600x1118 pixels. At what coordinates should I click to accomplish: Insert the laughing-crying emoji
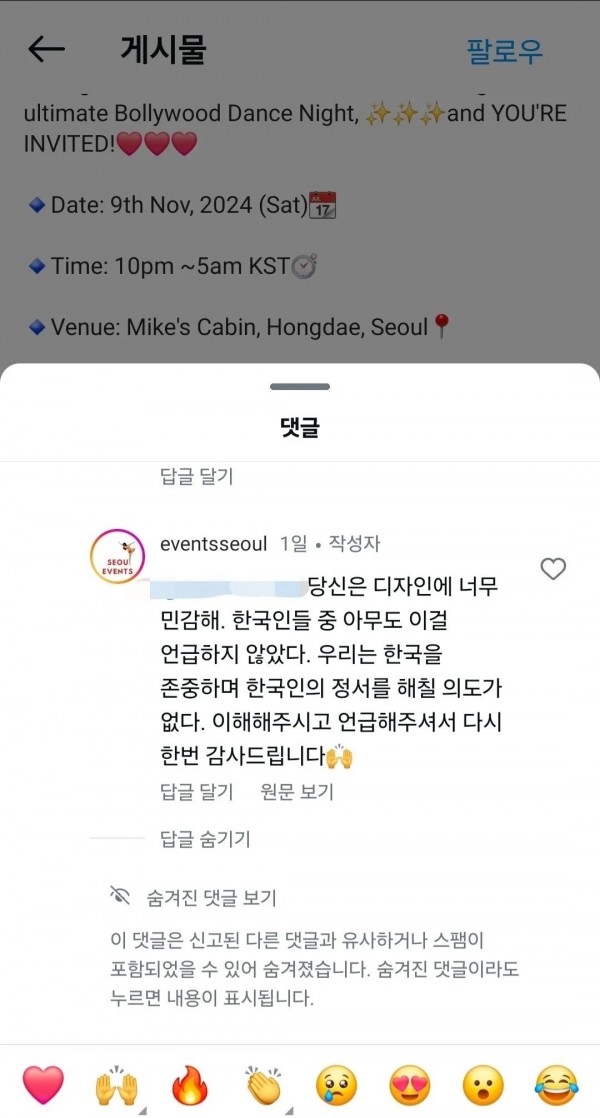557,1085
